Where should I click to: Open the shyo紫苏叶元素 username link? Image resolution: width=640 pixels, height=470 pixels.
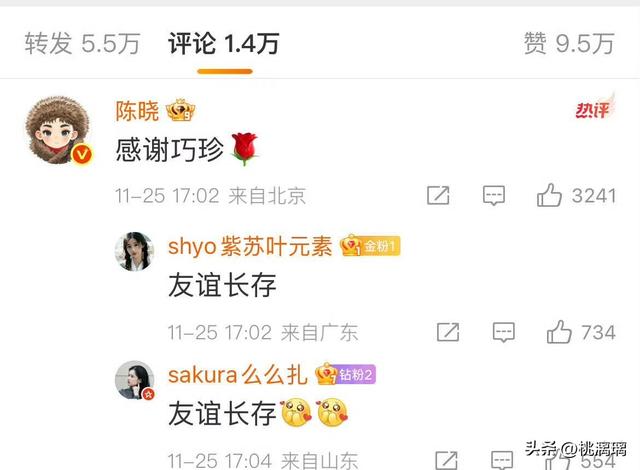[x=249, y=246]
